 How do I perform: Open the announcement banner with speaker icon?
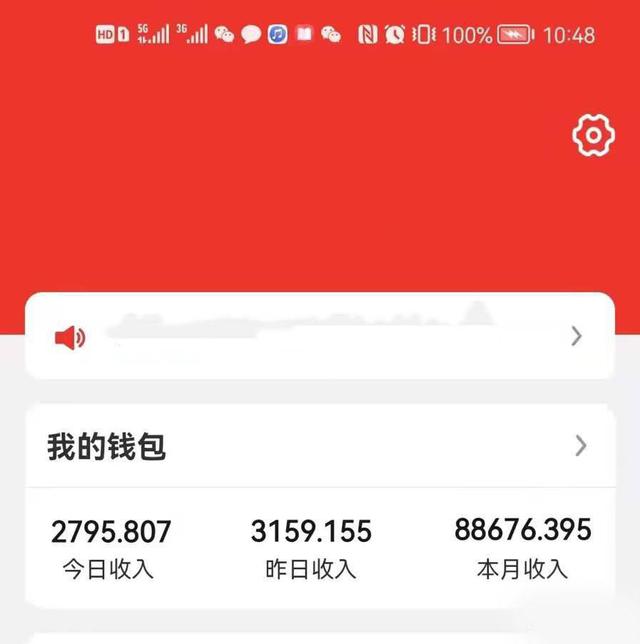point(319,336)
